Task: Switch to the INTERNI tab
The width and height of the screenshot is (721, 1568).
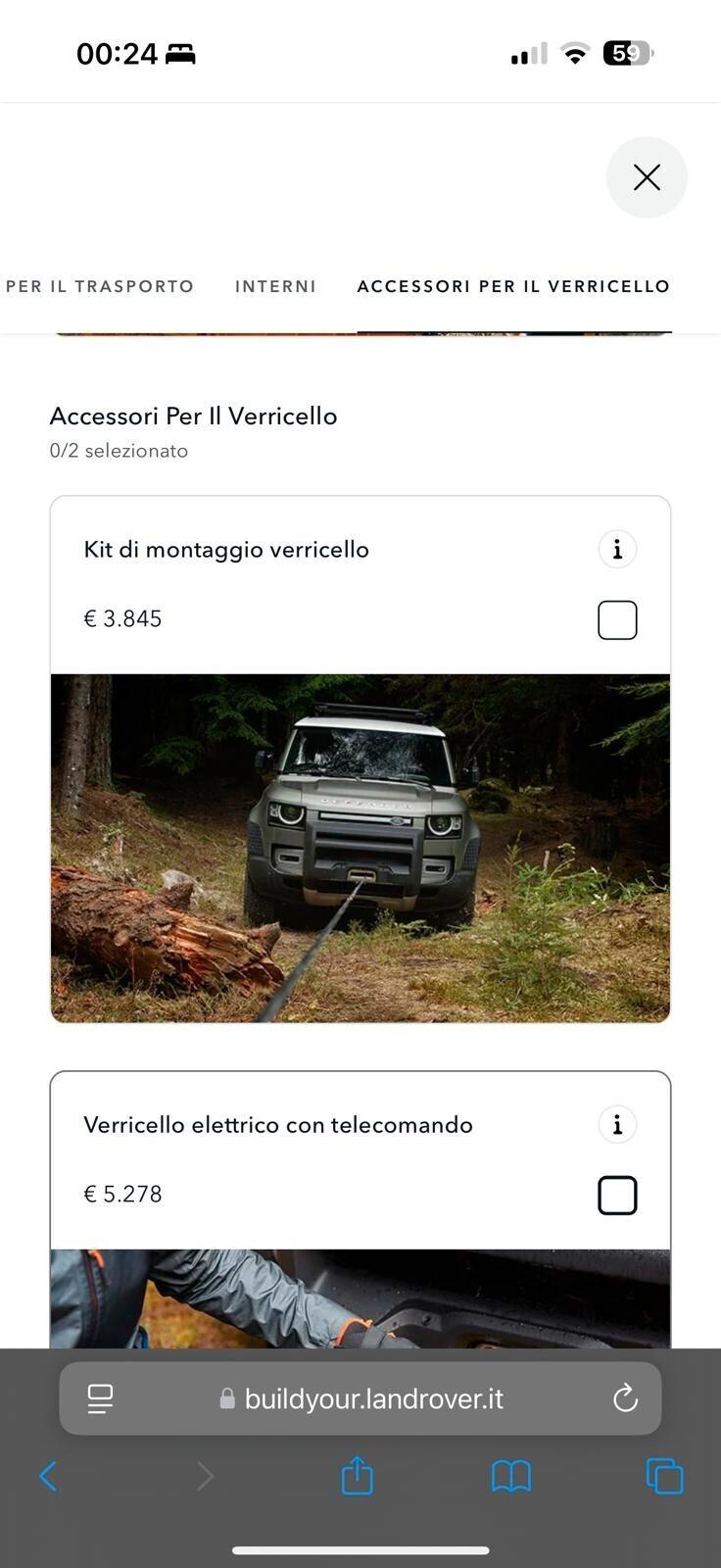Action: [x=275, y=286]
